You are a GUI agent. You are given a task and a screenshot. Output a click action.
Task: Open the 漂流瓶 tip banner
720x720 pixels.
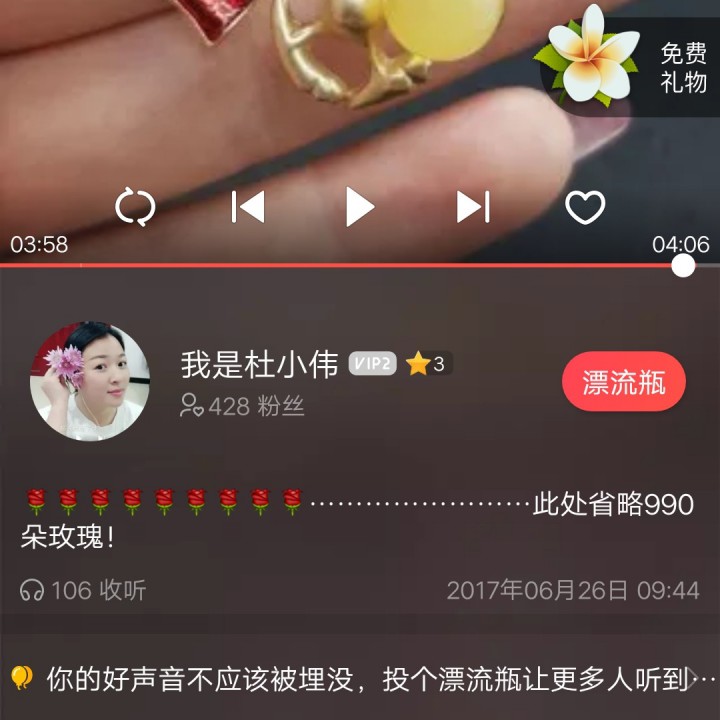[360, 680]
